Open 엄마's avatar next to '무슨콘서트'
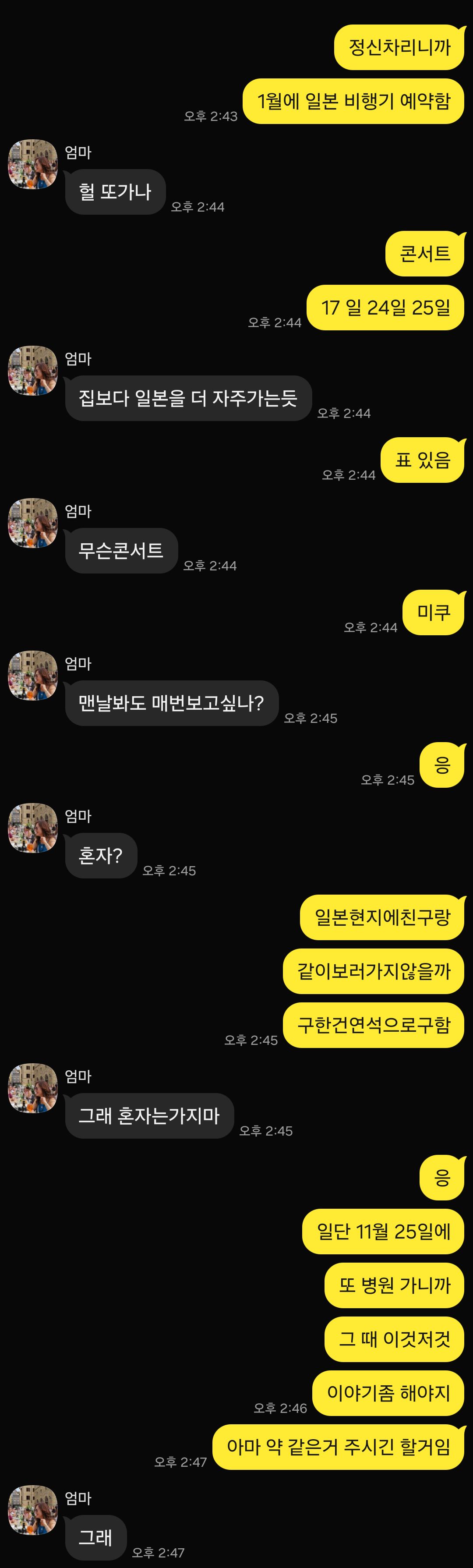 [32, 523]
